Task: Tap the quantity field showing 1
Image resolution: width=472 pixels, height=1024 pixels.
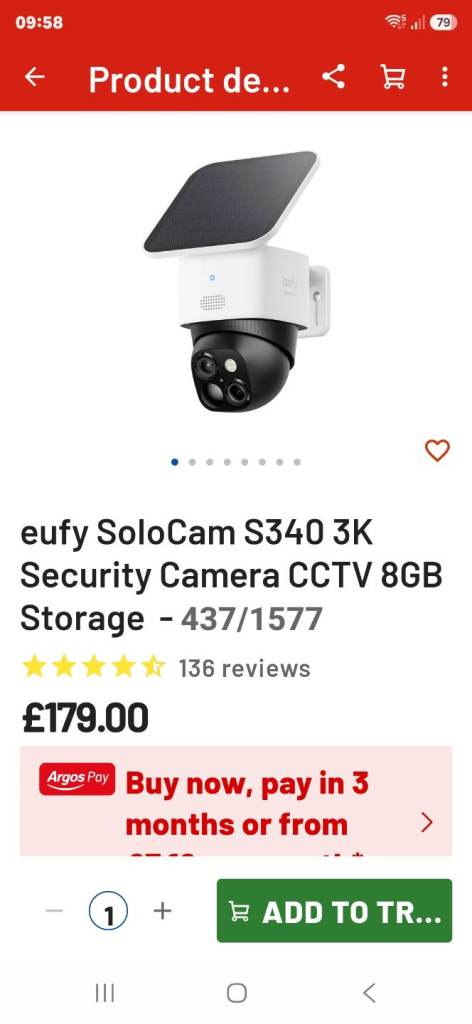Action: 108,912
